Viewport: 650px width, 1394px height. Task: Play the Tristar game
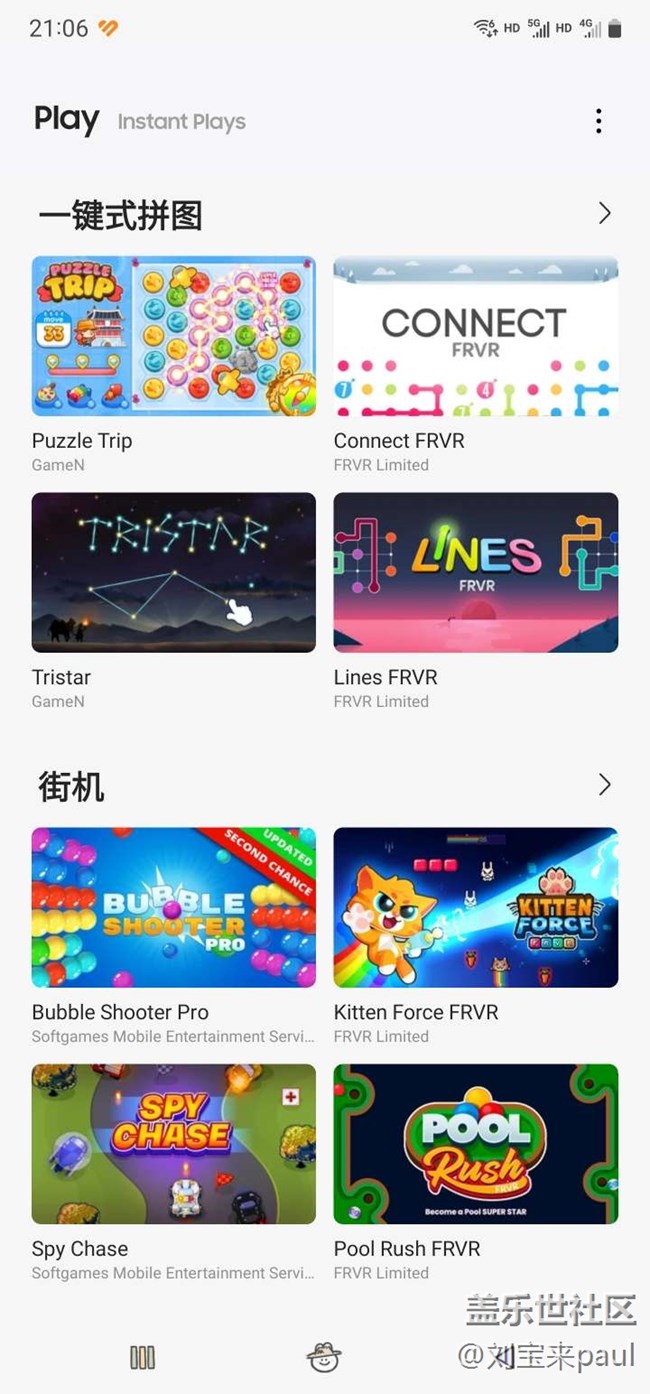click(x=174, y=572)
